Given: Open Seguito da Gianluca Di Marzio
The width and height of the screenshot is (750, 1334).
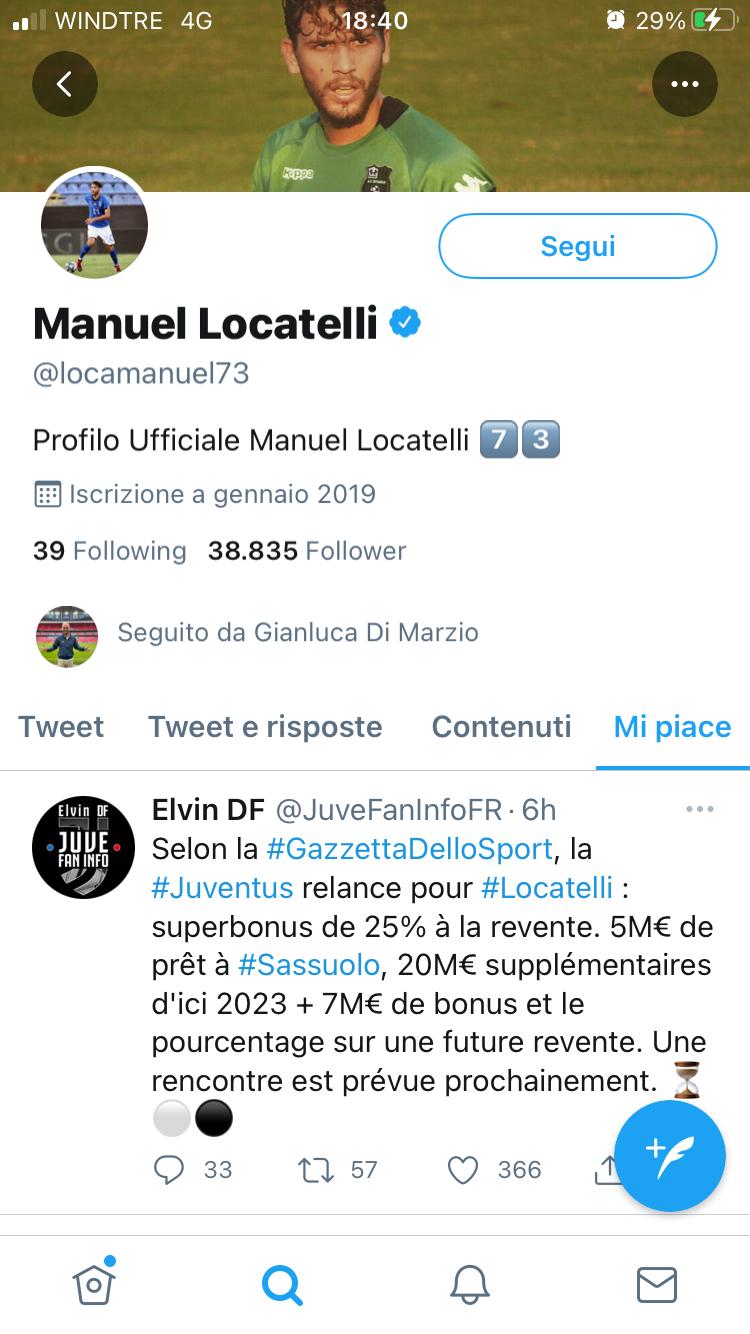Looking at the screenshot, I should (297, 632).
